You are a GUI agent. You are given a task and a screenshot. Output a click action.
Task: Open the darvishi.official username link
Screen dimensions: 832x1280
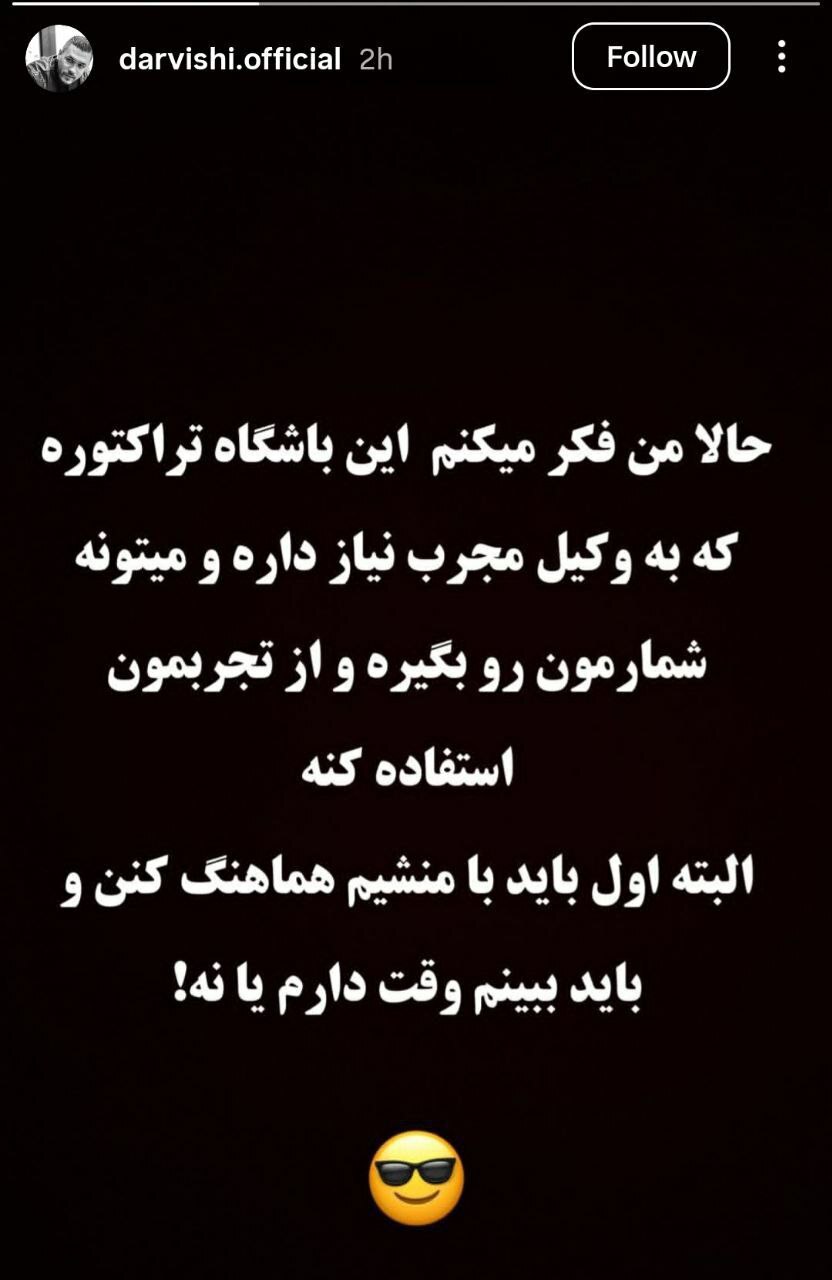[x=229, y=59]
